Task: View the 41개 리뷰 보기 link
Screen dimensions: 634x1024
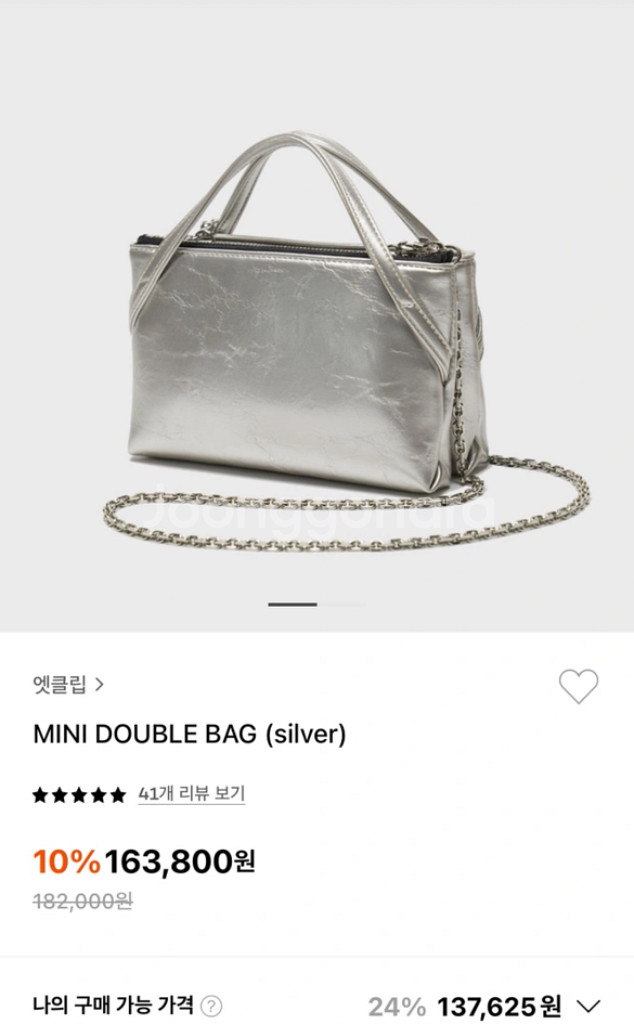Action: (191, 794)
